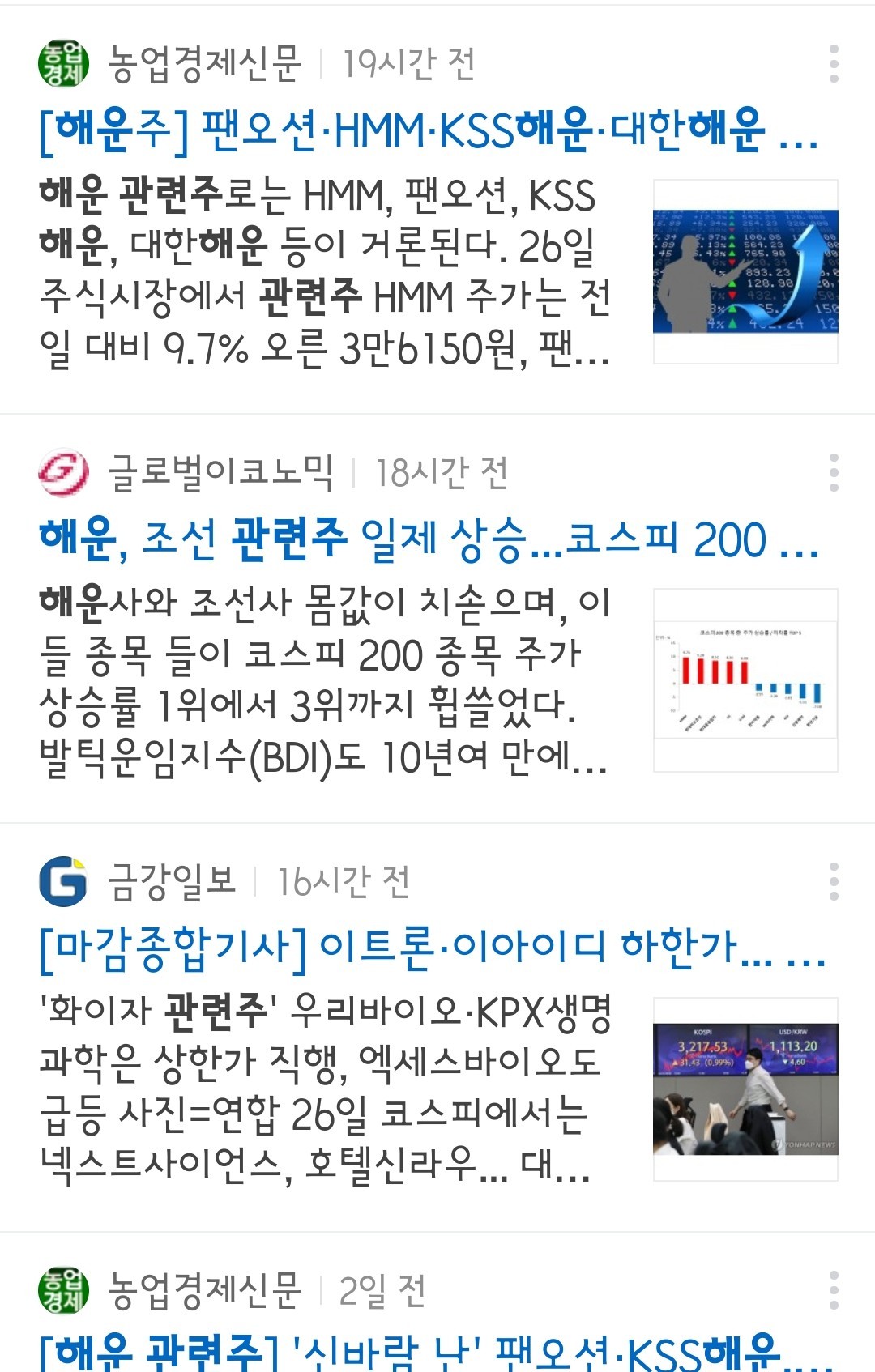
Task: Visit the 글로벌이코노믹 publisher link
Action: (x=220, y=472)
